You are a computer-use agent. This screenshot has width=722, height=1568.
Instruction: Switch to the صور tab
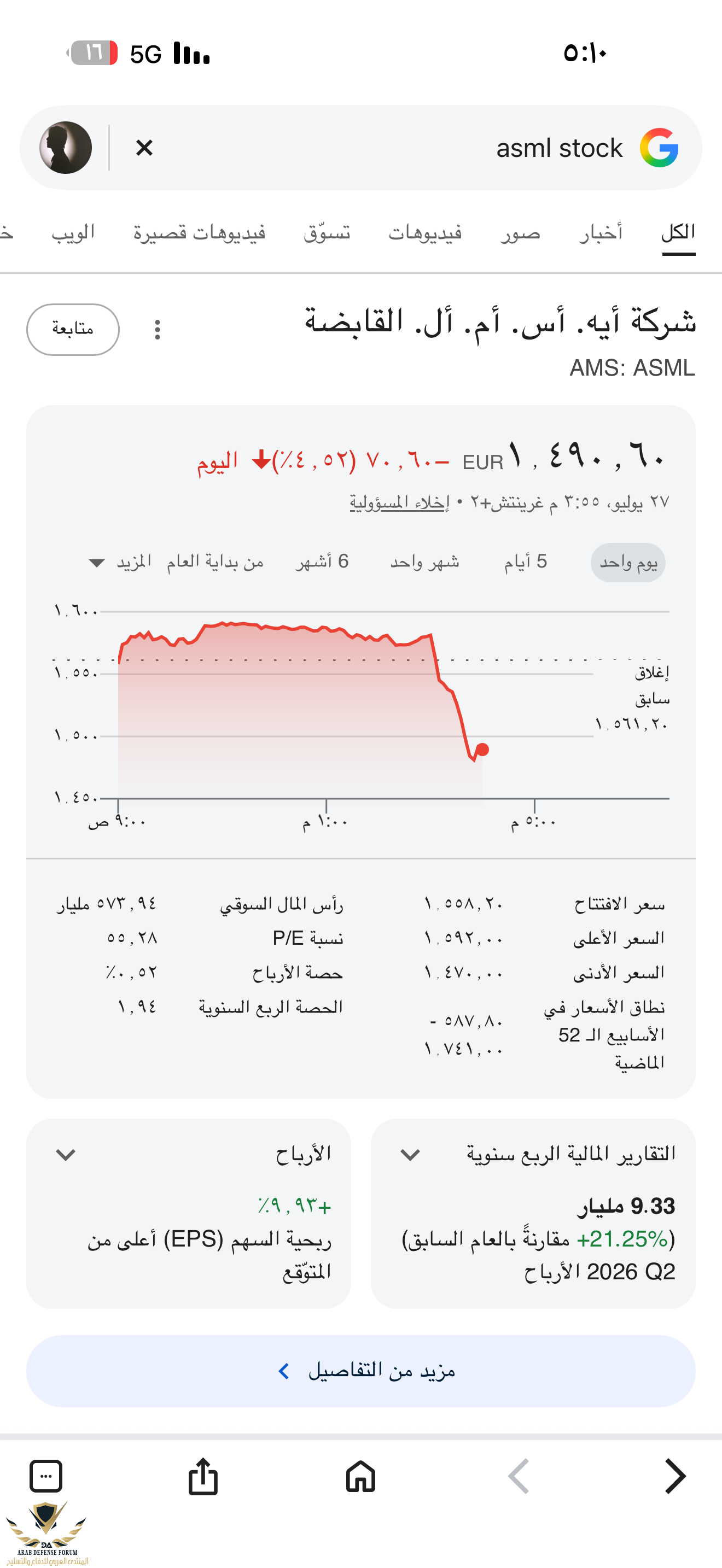pyautogui.click(x=521, y=232)
